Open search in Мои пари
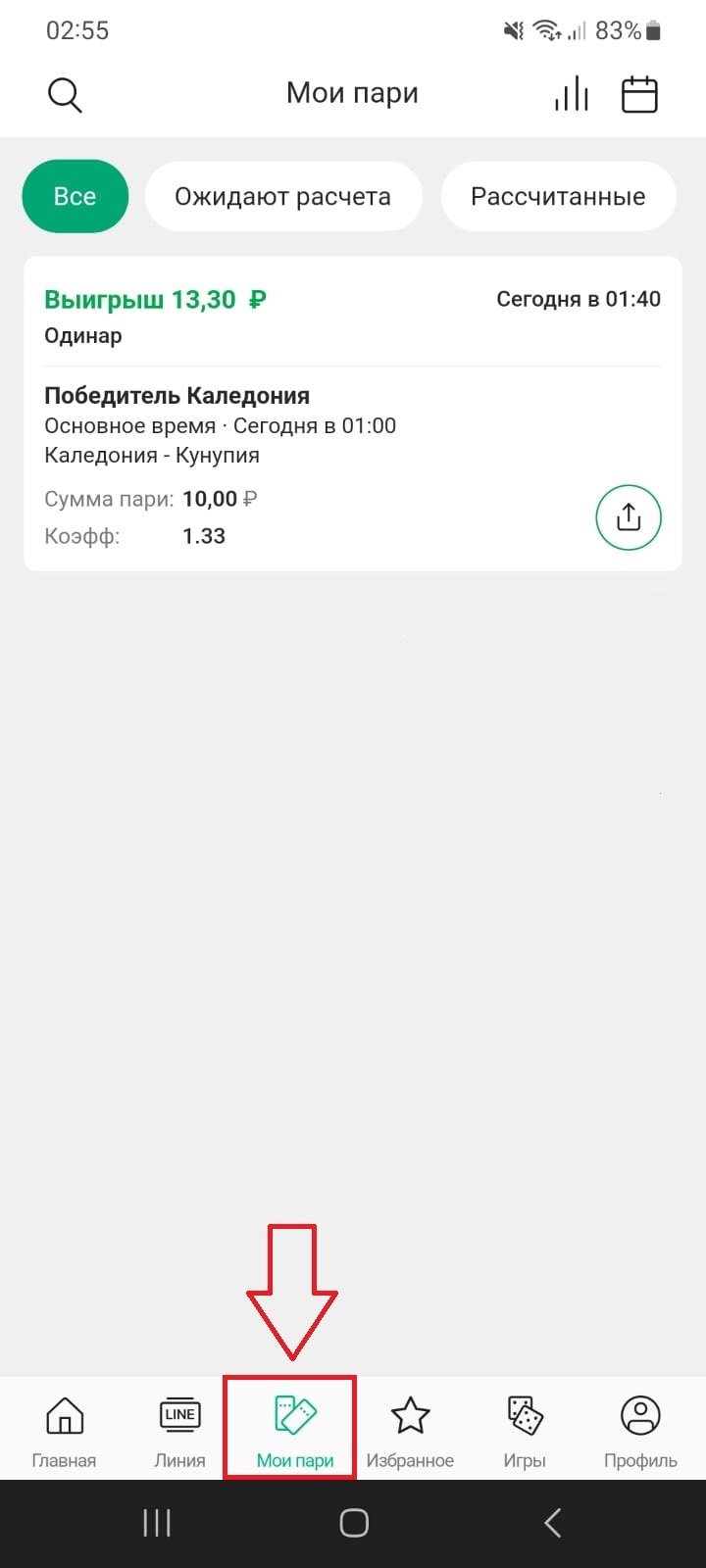The height and width of the screenshot is (1568, 706). pos(65,95)
